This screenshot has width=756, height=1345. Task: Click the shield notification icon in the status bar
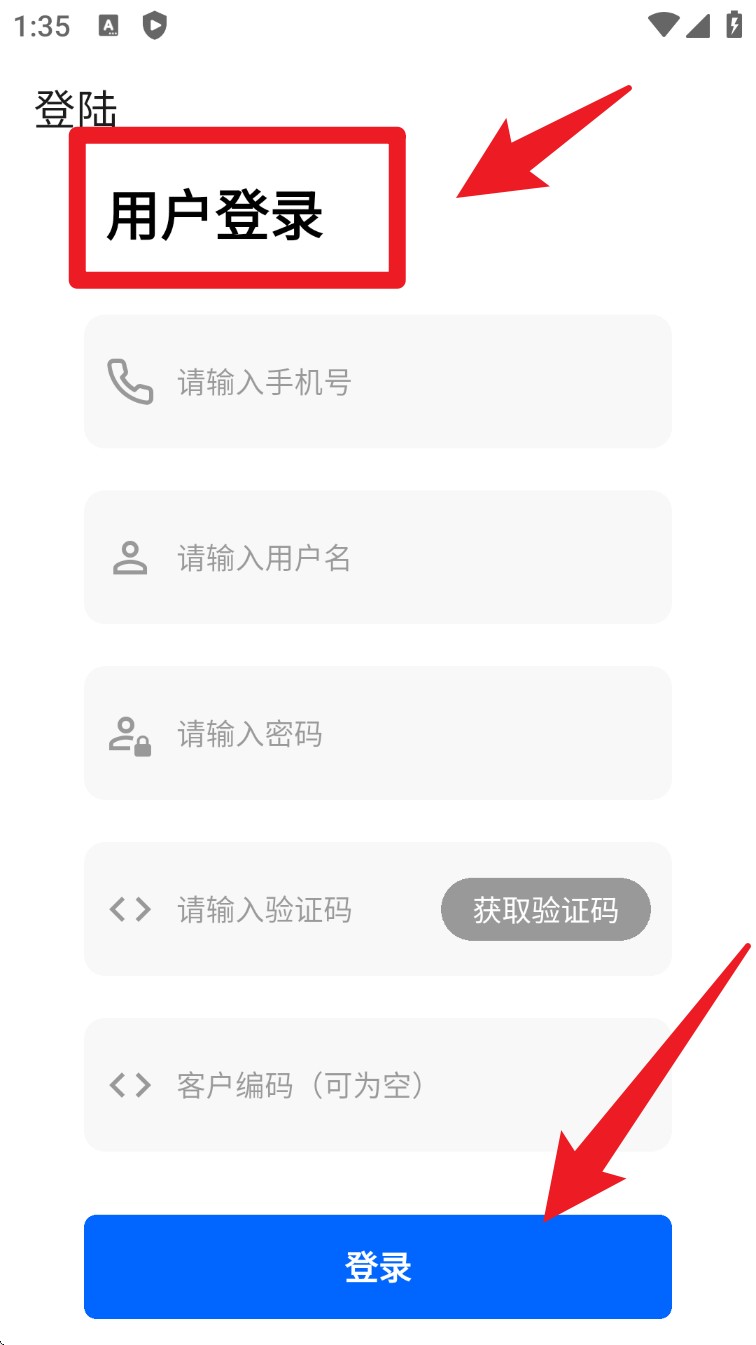coord(155,27)
